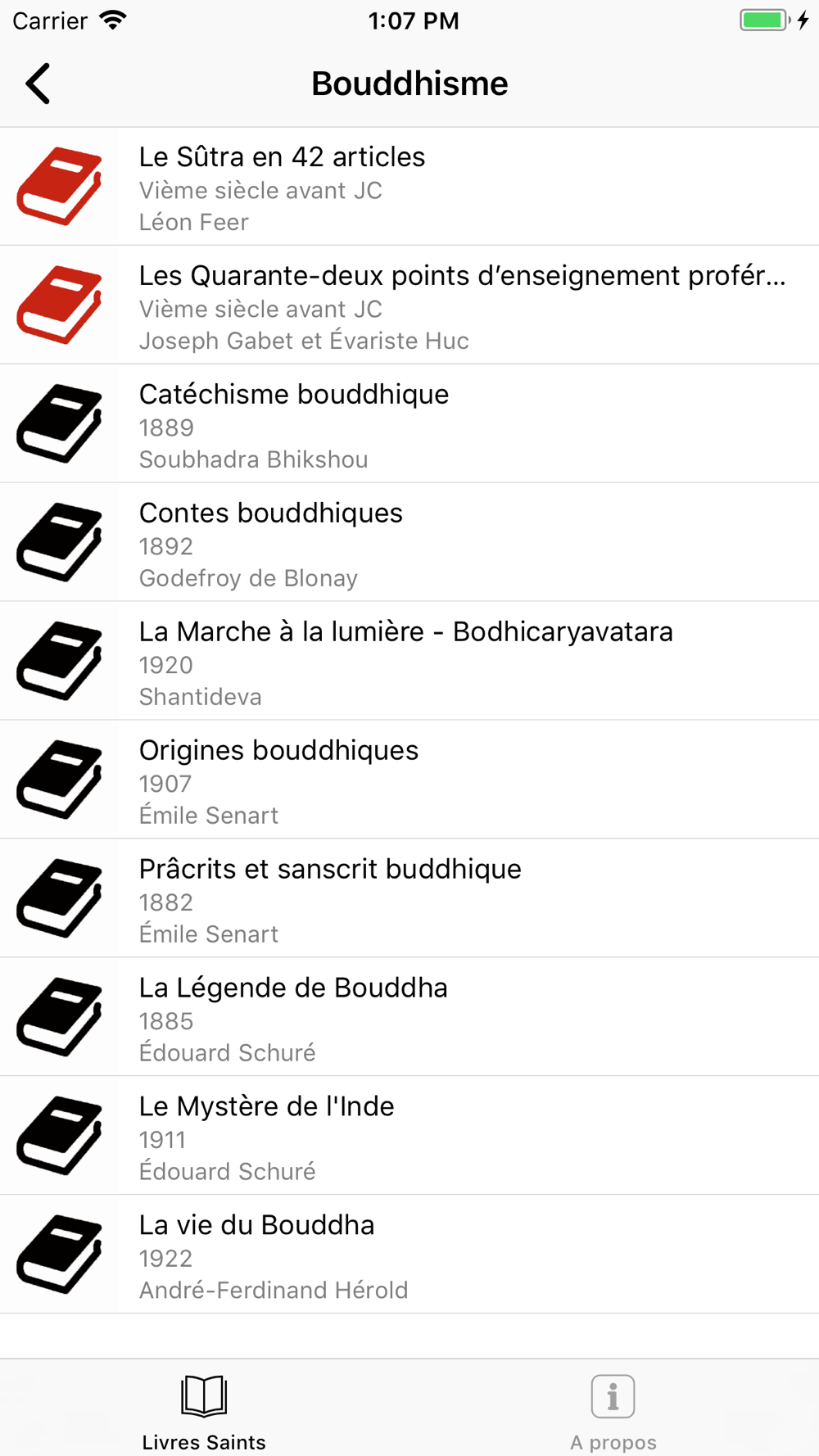
Task: Switch to the Livres Saints tab
Action: tap(204, 1412)
